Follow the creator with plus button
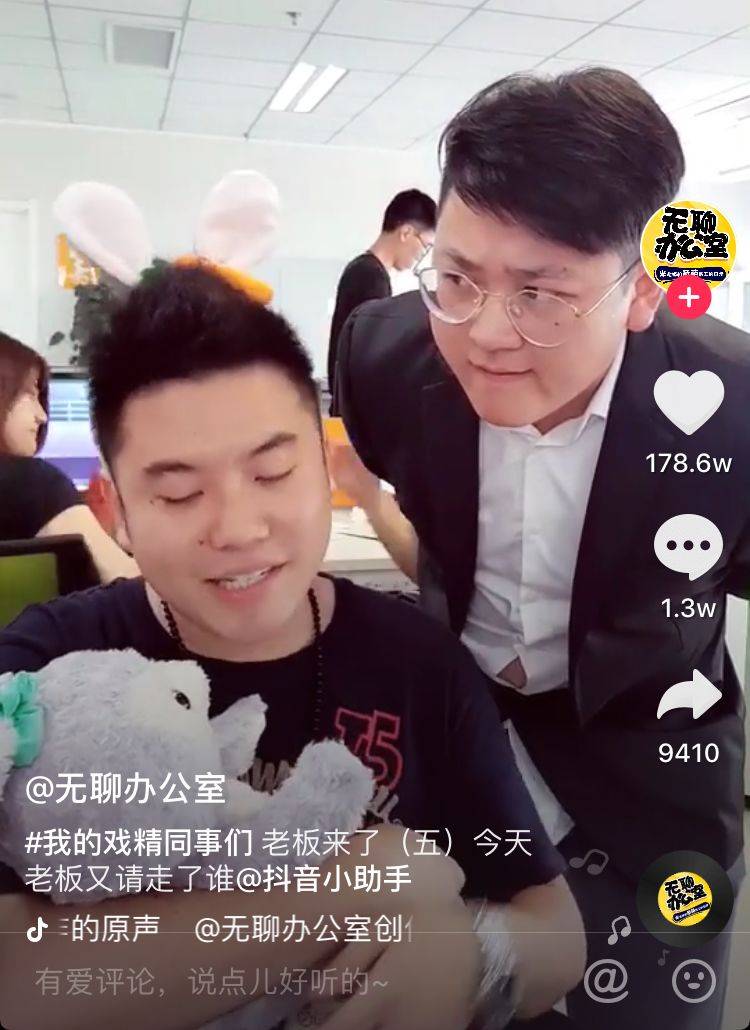 pos(688,298)
